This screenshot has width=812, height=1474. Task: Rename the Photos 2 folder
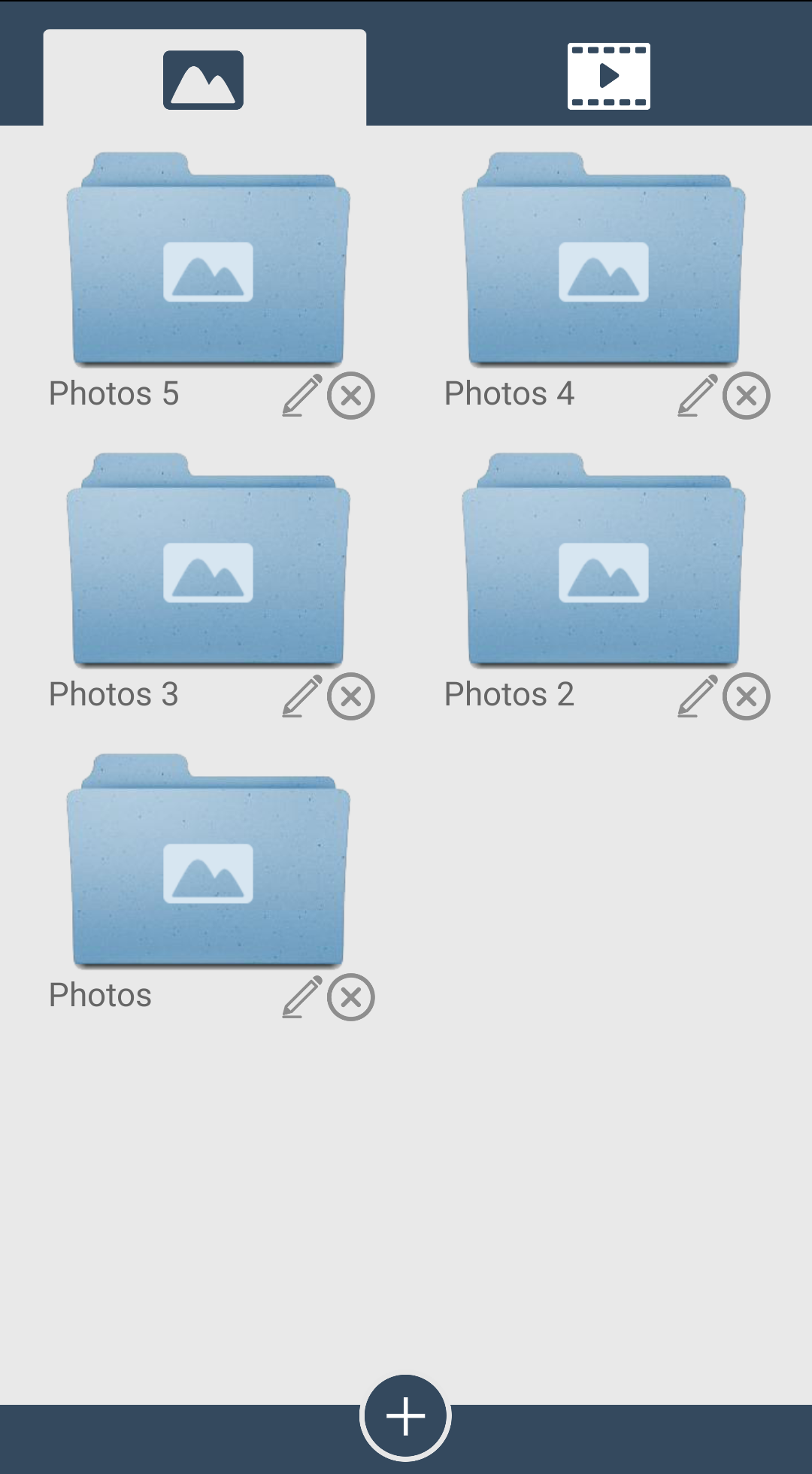point(698,696)
